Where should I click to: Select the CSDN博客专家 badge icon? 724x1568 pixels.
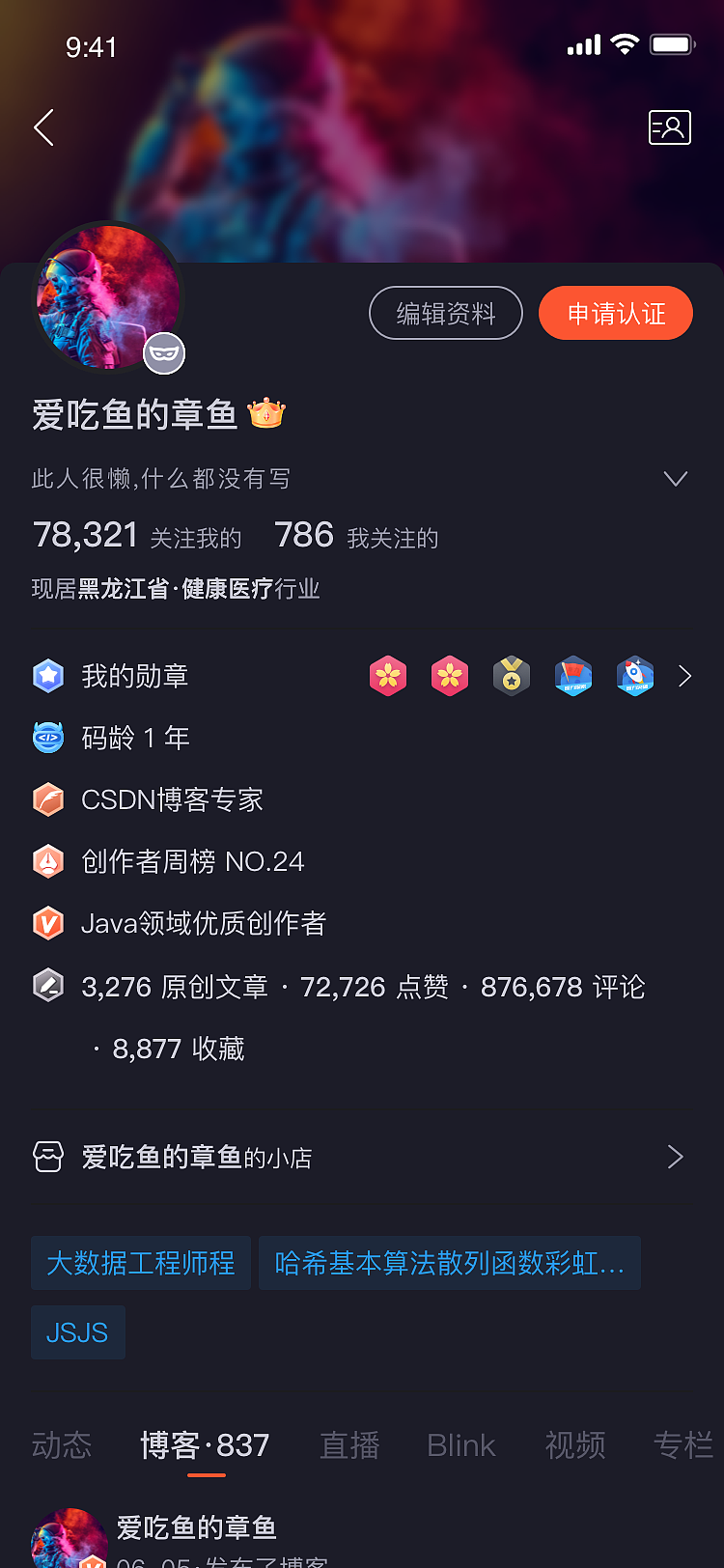point(48,799)
